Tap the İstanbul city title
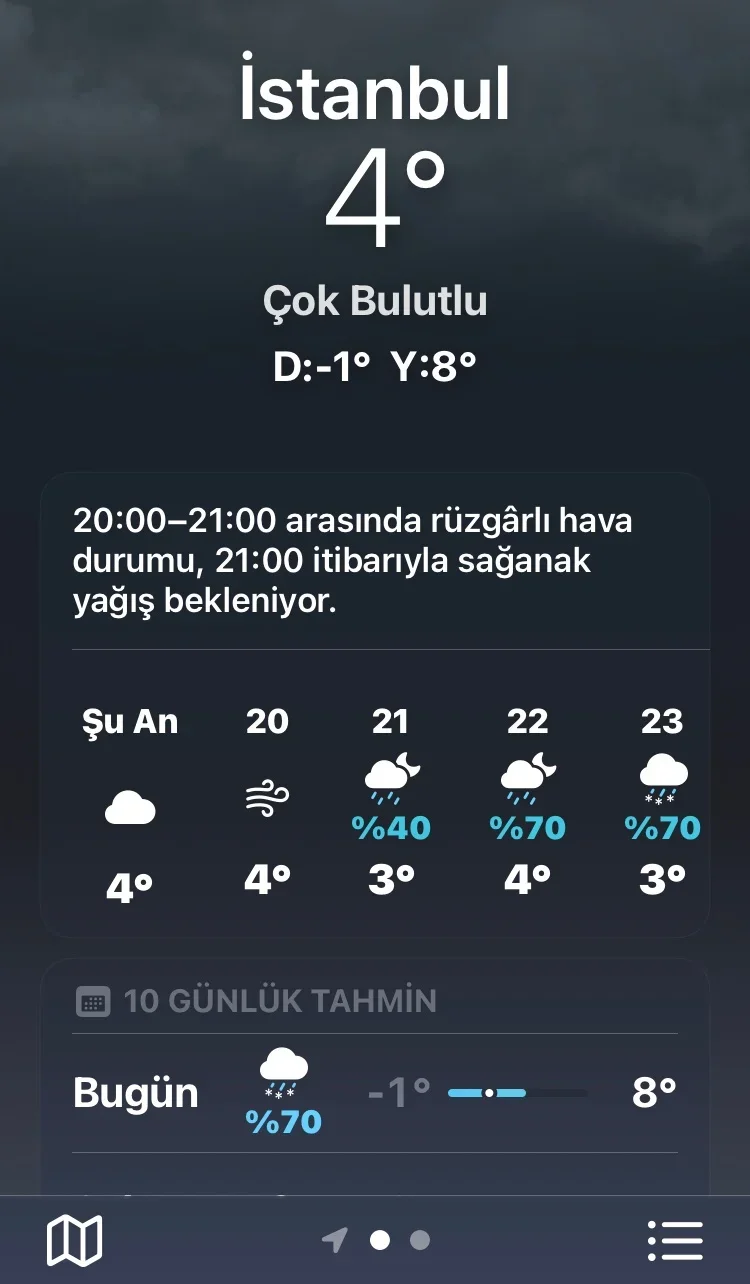This screenshot has width=750, height=1284. point(375,92)
